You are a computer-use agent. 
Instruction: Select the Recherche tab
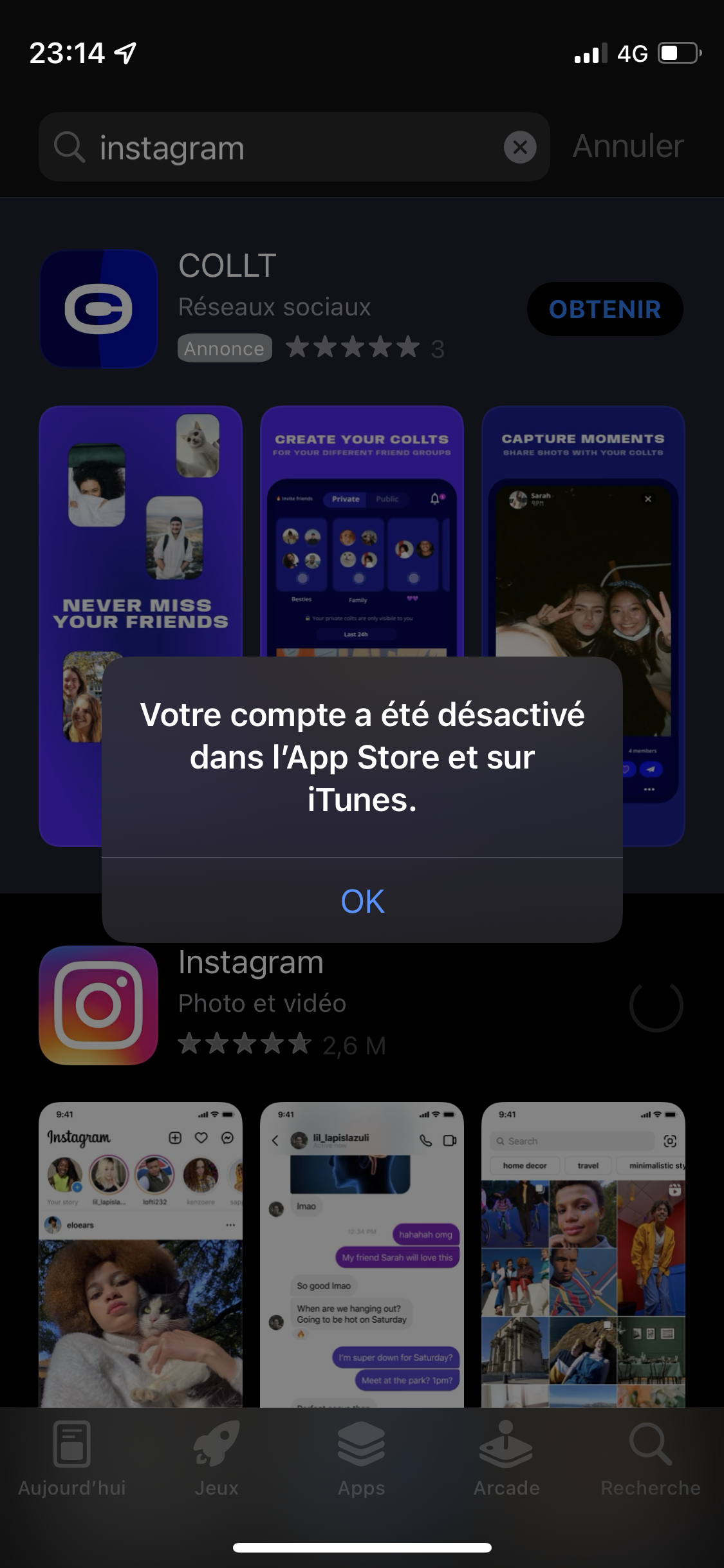click(650, 1460)
